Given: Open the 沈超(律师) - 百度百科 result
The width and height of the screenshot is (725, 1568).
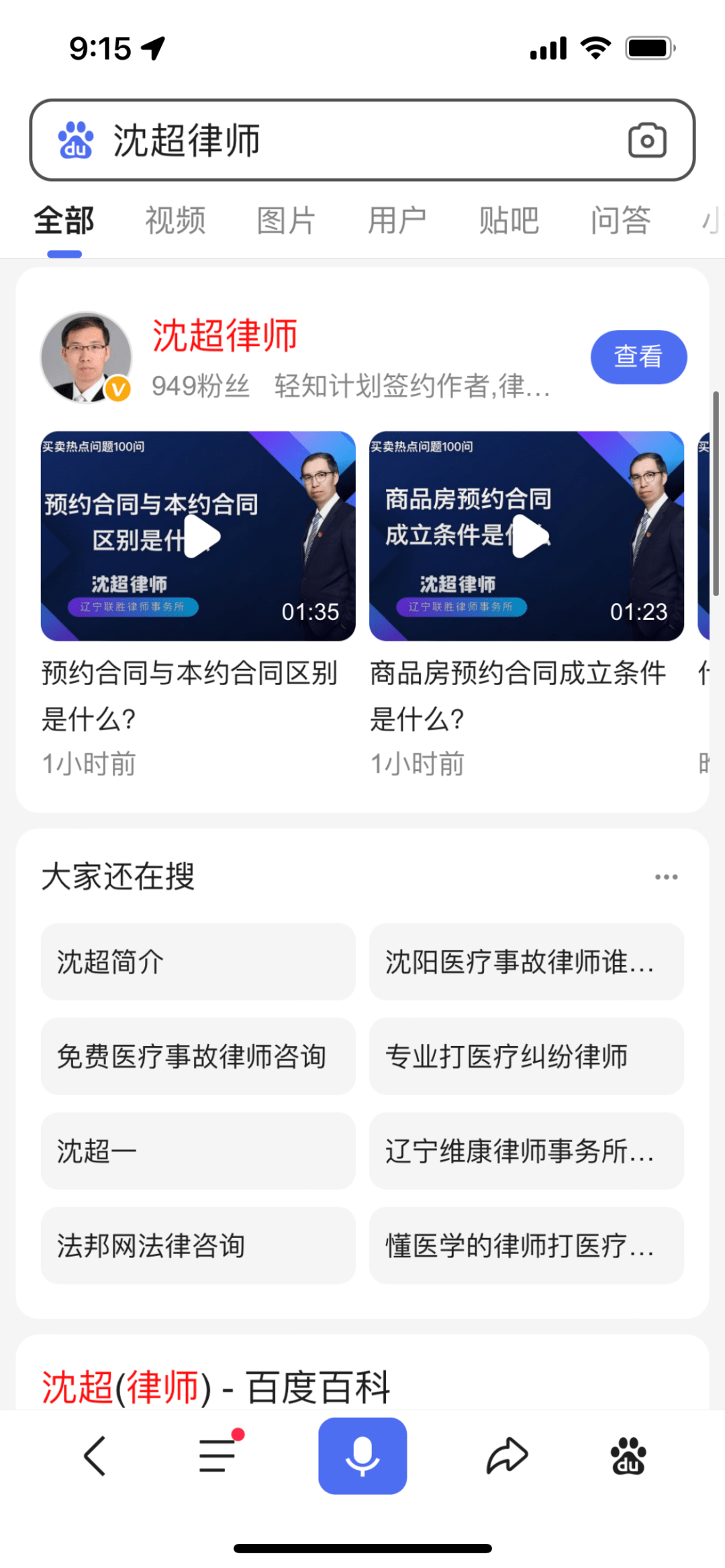Looking at the screenshot, I should [x=215, y=1387].
